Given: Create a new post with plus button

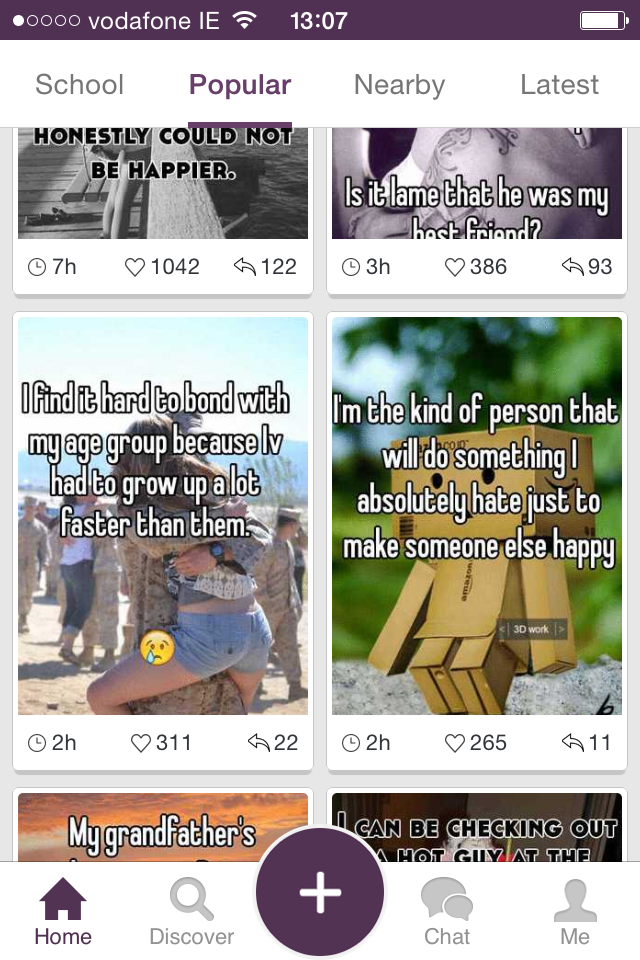Looking at the screenshot, I should point(320,892).
